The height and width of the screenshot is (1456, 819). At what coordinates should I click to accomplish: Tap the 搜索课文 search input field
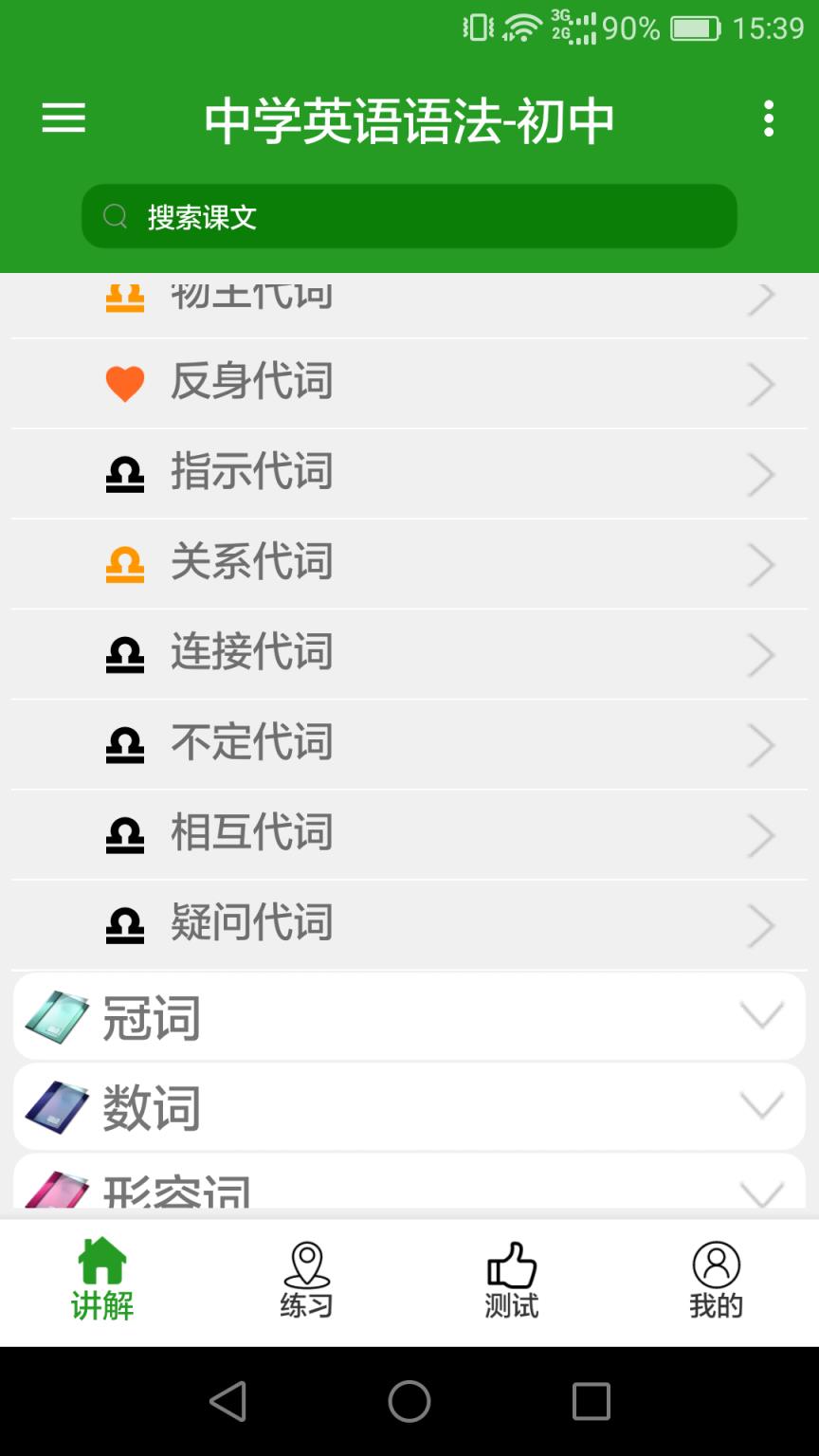408,216
